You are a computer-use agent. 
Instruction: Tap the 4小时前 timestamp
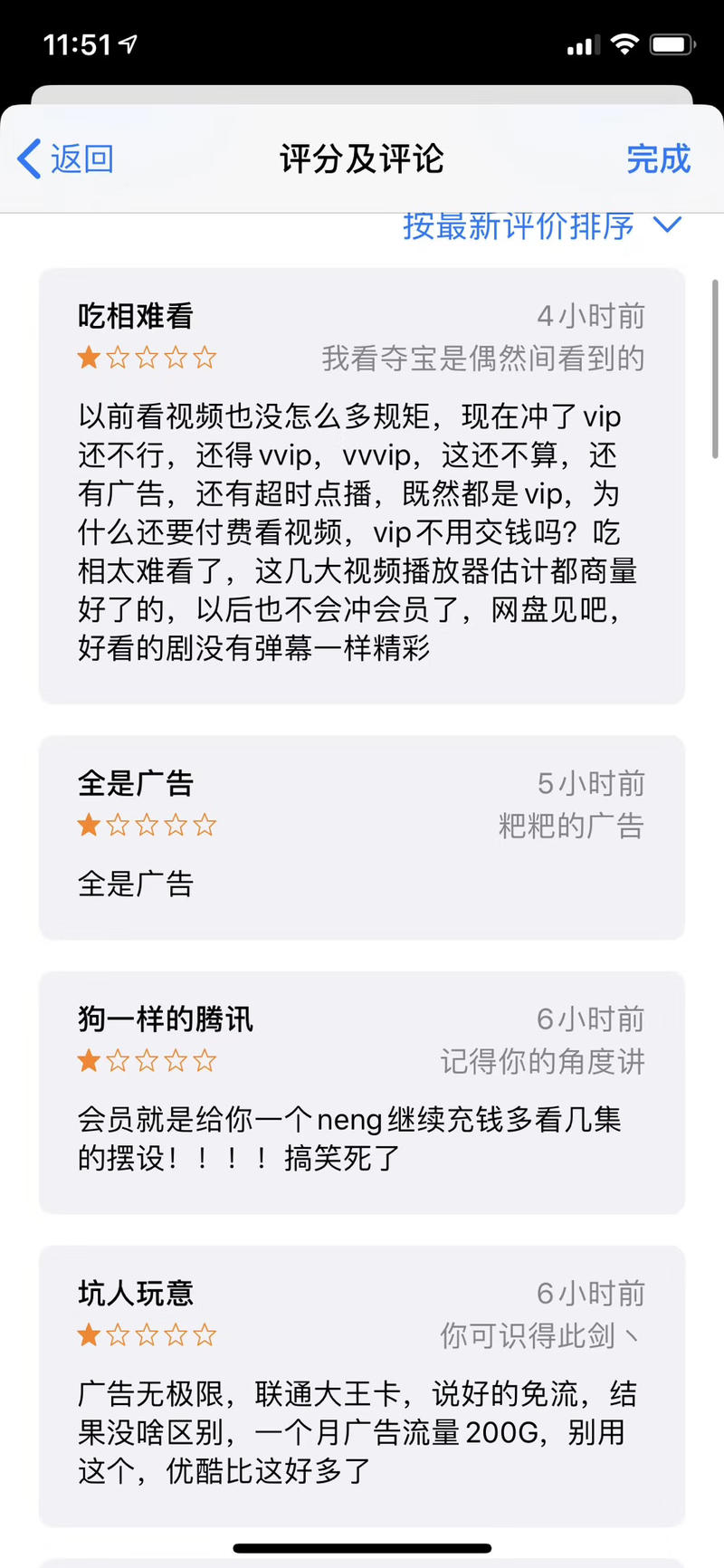589,315
